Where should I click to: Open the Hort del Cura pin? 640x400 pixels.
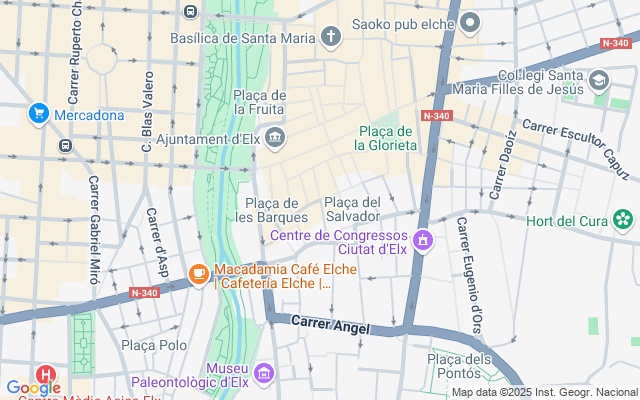pos(624,220)
